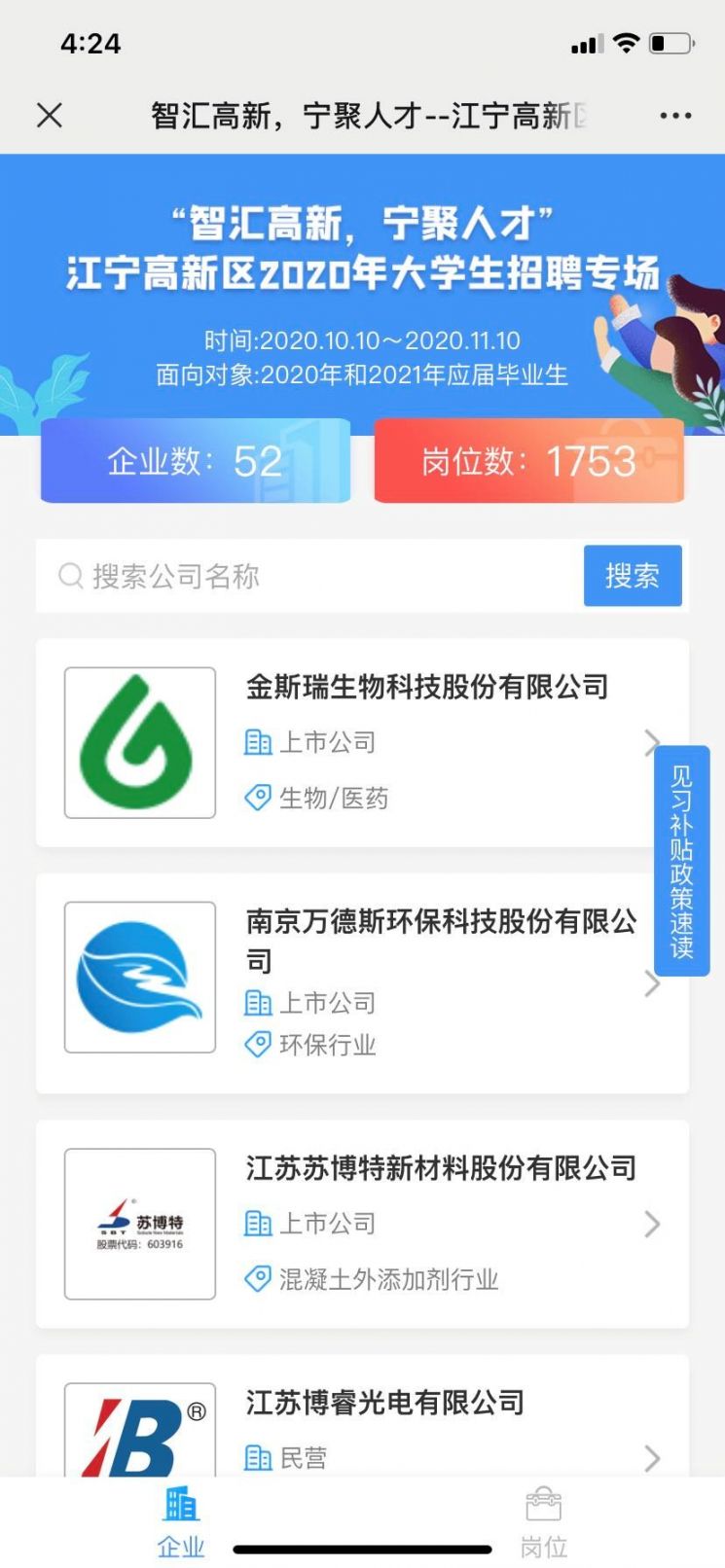Open 金斯瑞生物科技股份有限公司 company card
The width and height of the screenshot is (725, 1568).
362,743
